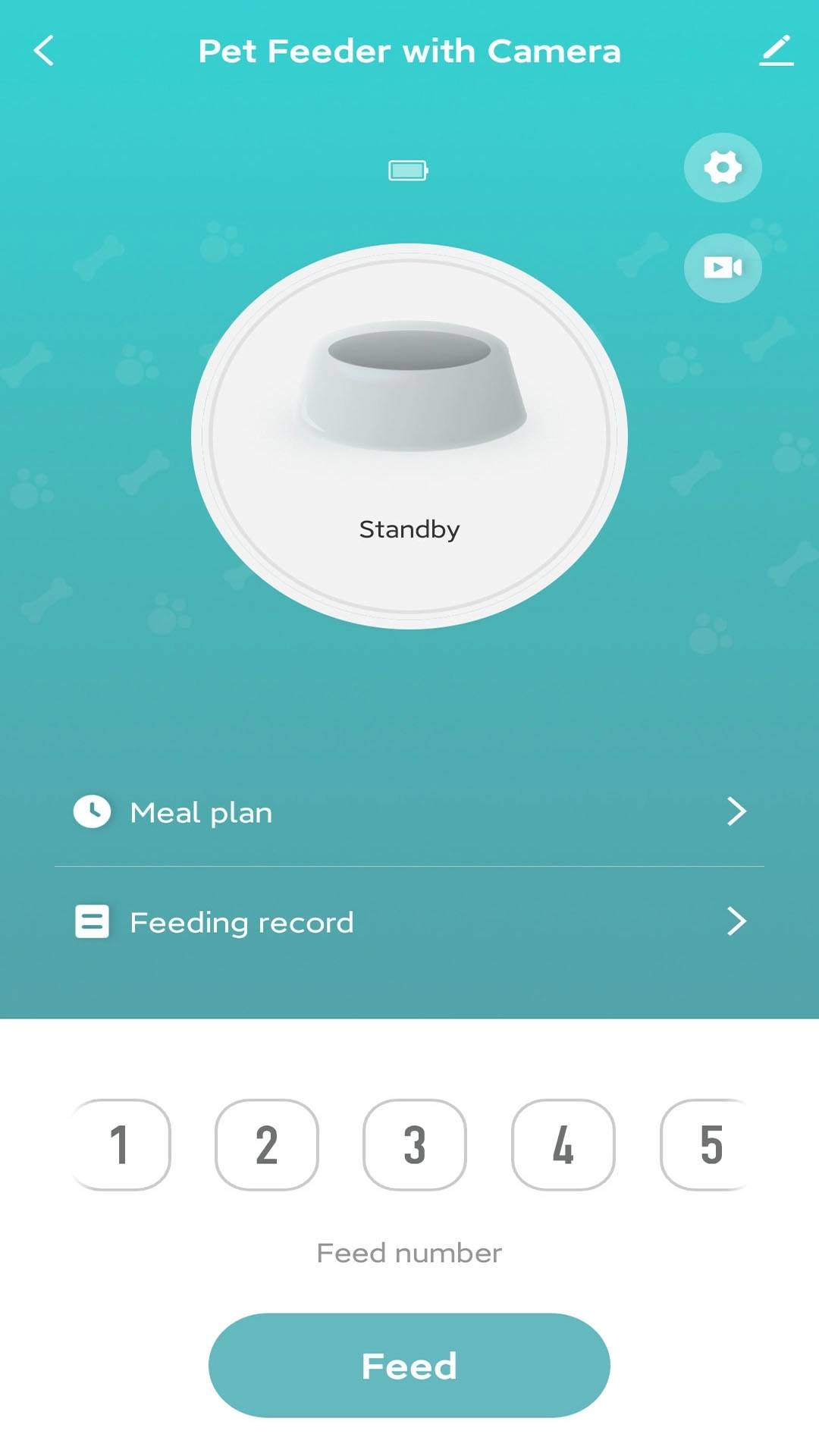Open the rename pencil icon
Image resolution: width=819 pixels, height=1456 pixels.
pyautogui.click(x=776, y=52)
